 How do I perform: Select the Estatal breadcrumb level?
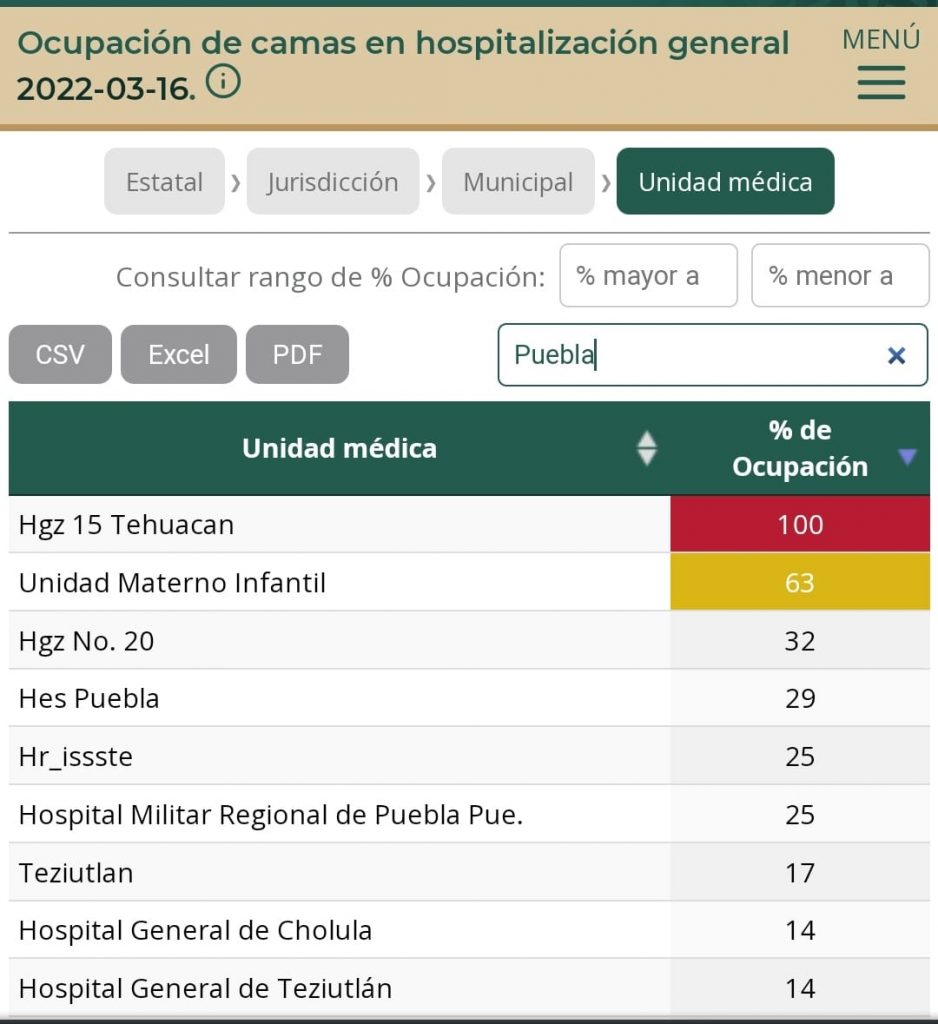163,182
